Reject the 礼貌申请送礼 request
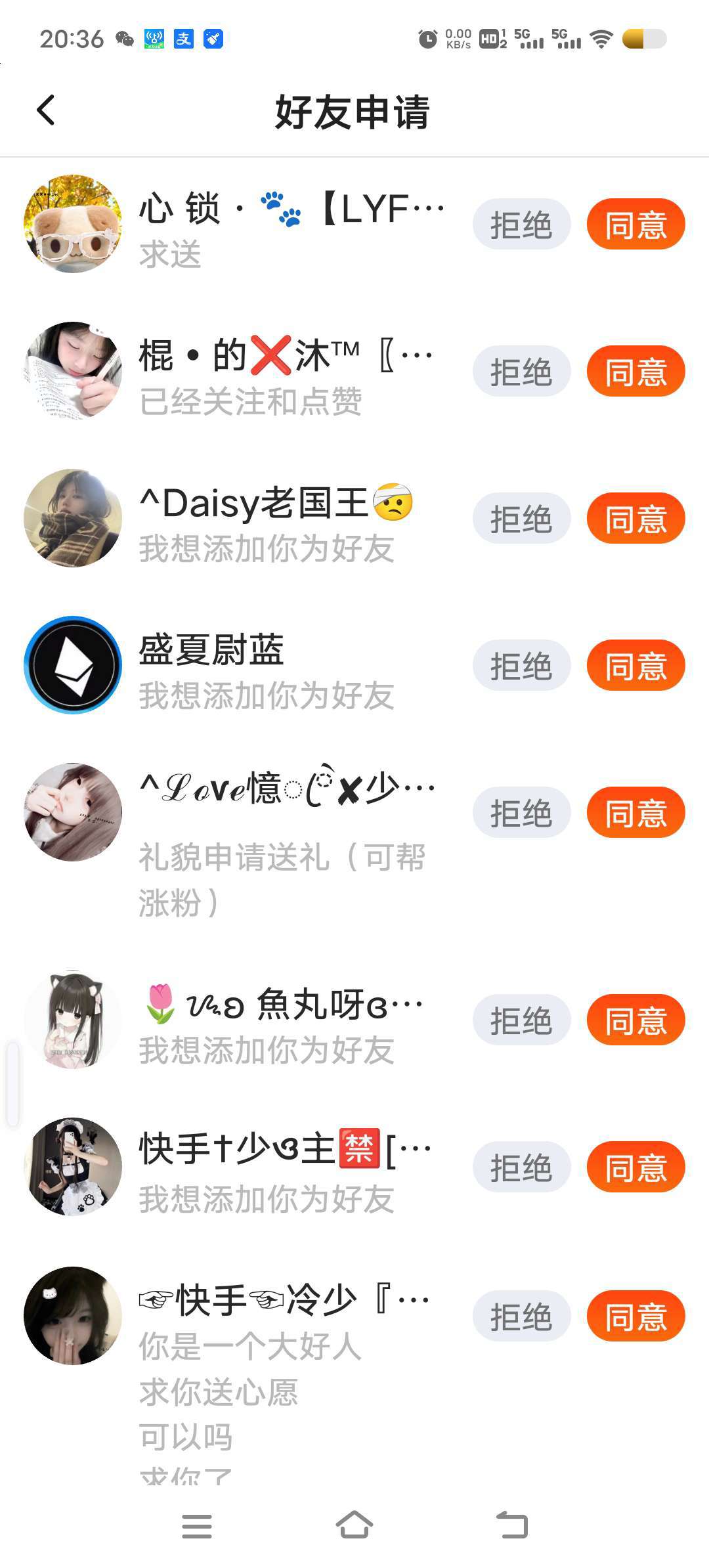The height and width of the screenshot is (1568, 709). pyautogui.click(x=521, y=813)
